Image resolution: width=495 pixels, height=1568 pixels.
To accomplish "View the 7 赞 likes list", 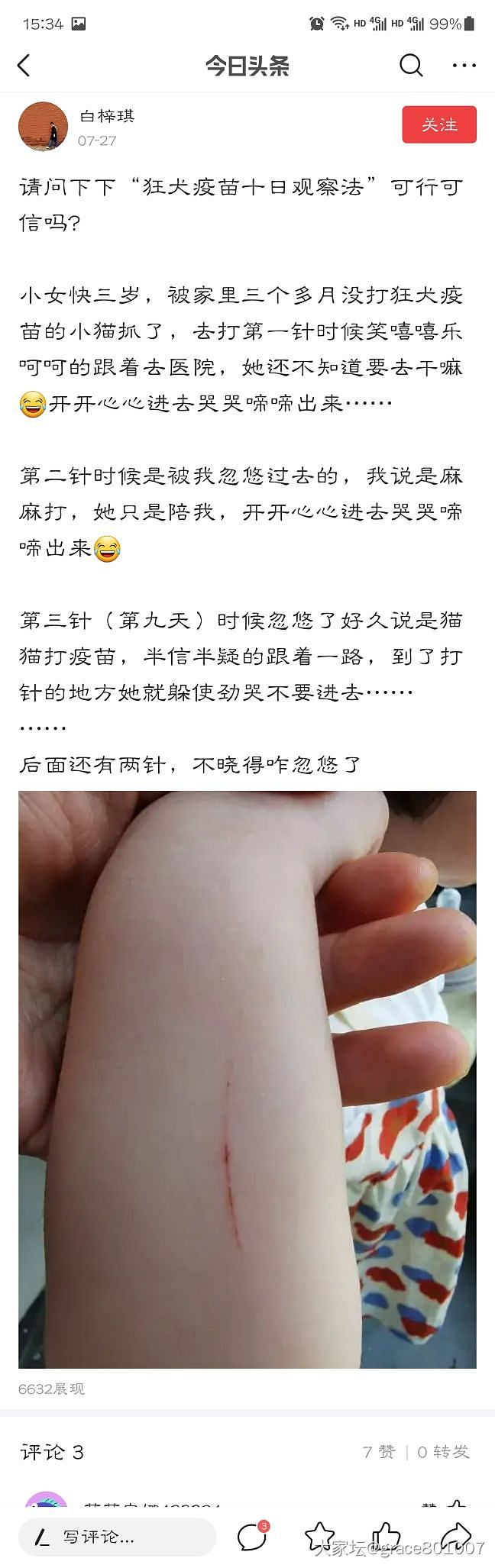I will coord(379,1451).
